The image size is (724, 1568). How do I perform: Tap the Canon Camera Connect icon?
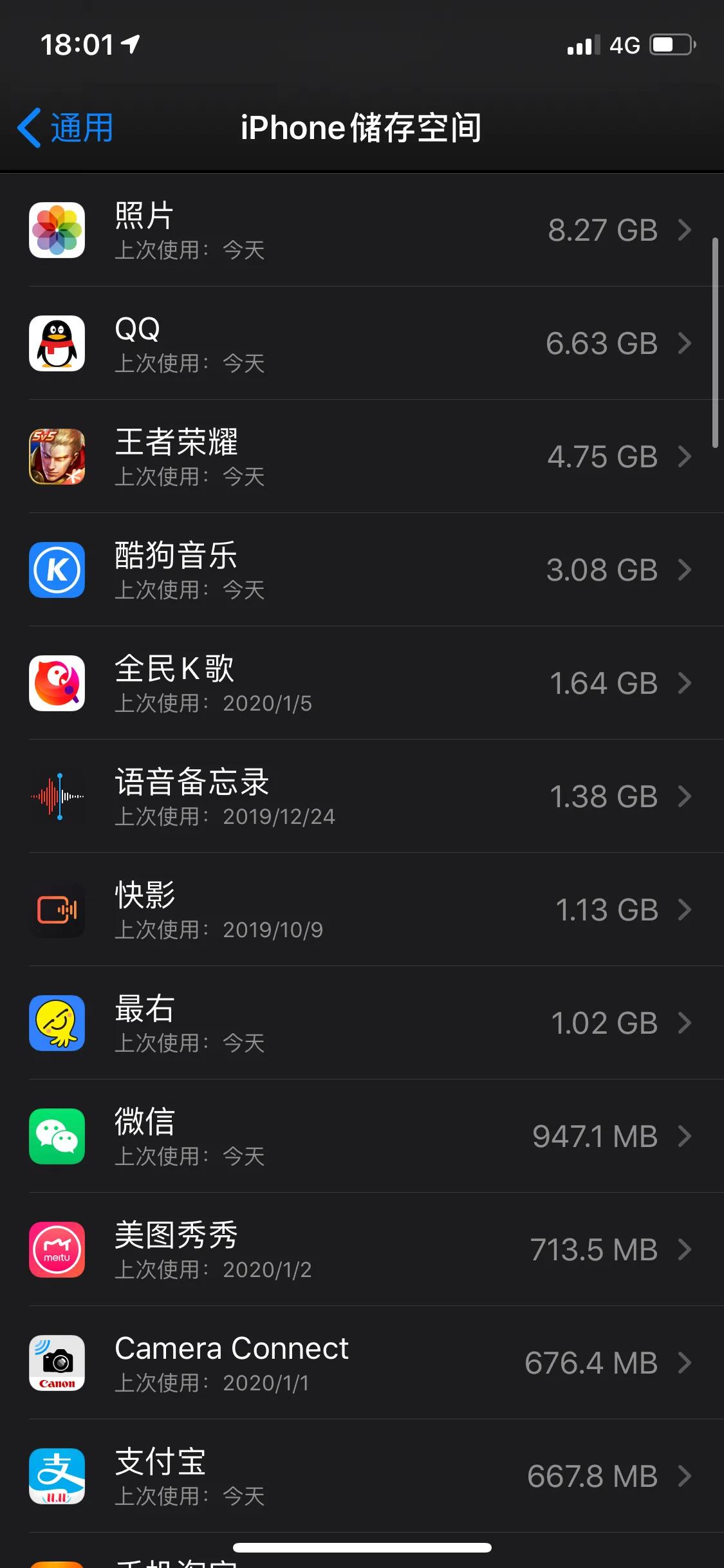(57, 1363)
